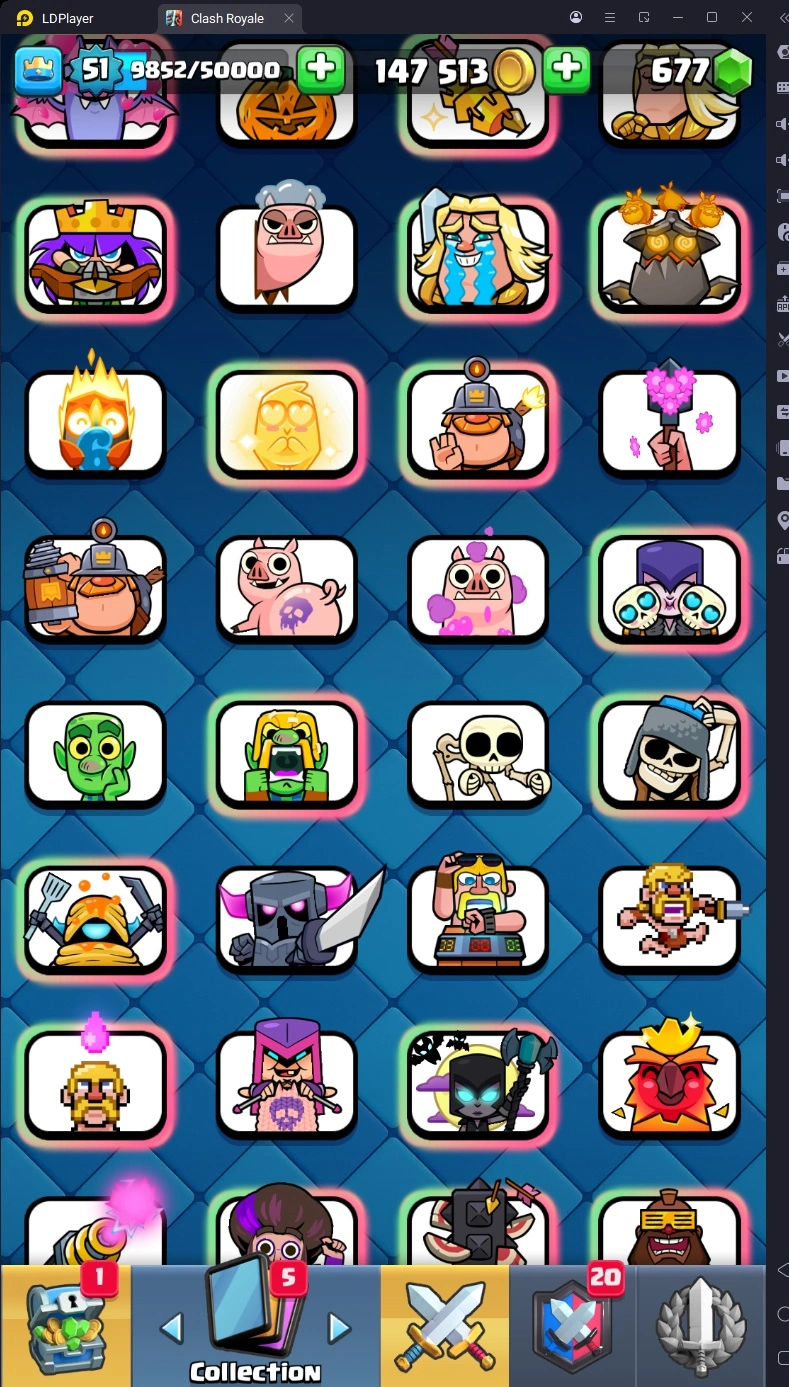Add experience with the first green plus

click(x=321, y=69)
